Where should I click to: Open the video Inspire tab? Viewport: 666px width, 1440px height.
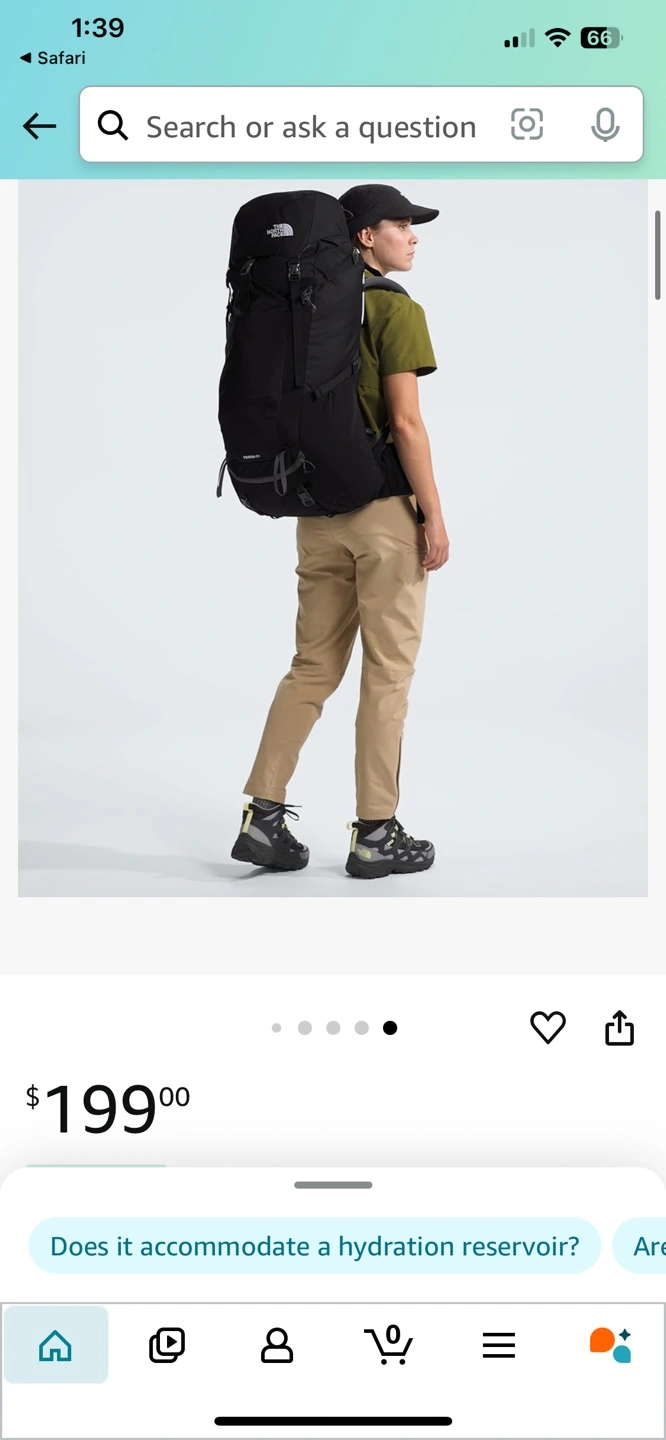tap(167, 1345)
